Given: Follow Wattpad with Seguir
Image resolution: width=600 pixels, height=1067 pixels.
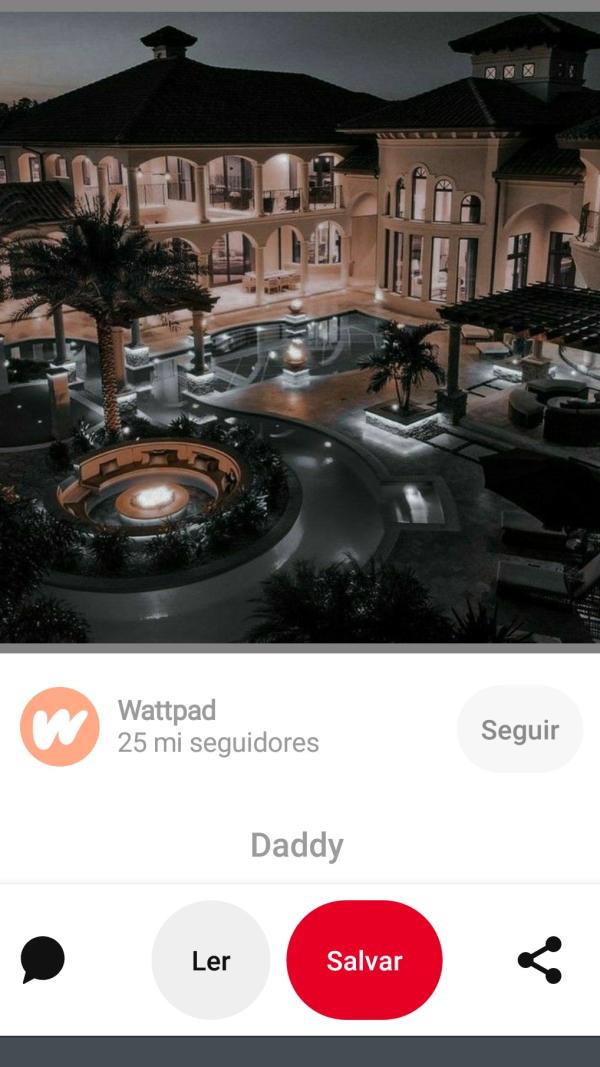Looking at the screenshot, I should coord(519,729).
